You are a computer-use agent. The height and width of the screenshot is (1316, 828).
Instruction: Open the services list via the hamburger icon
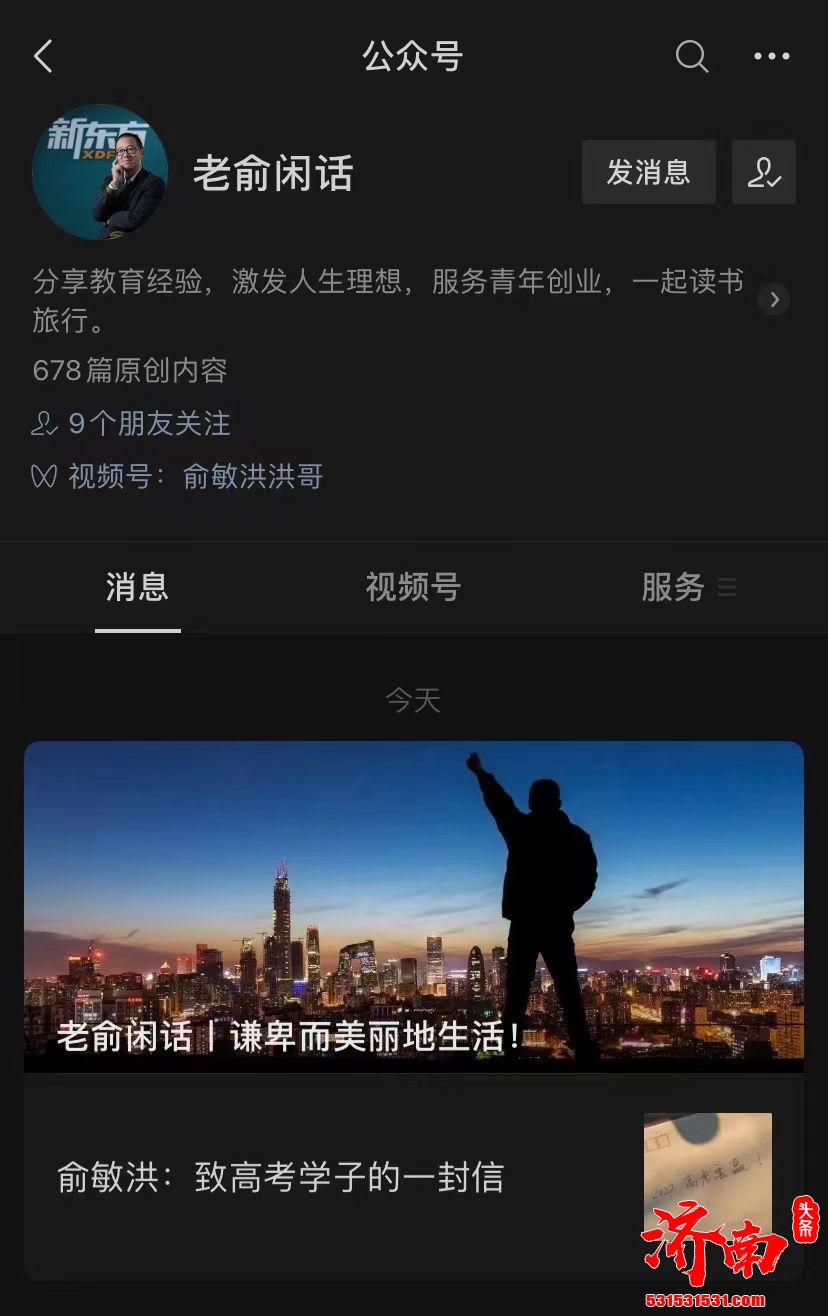[x=727, y=589]
